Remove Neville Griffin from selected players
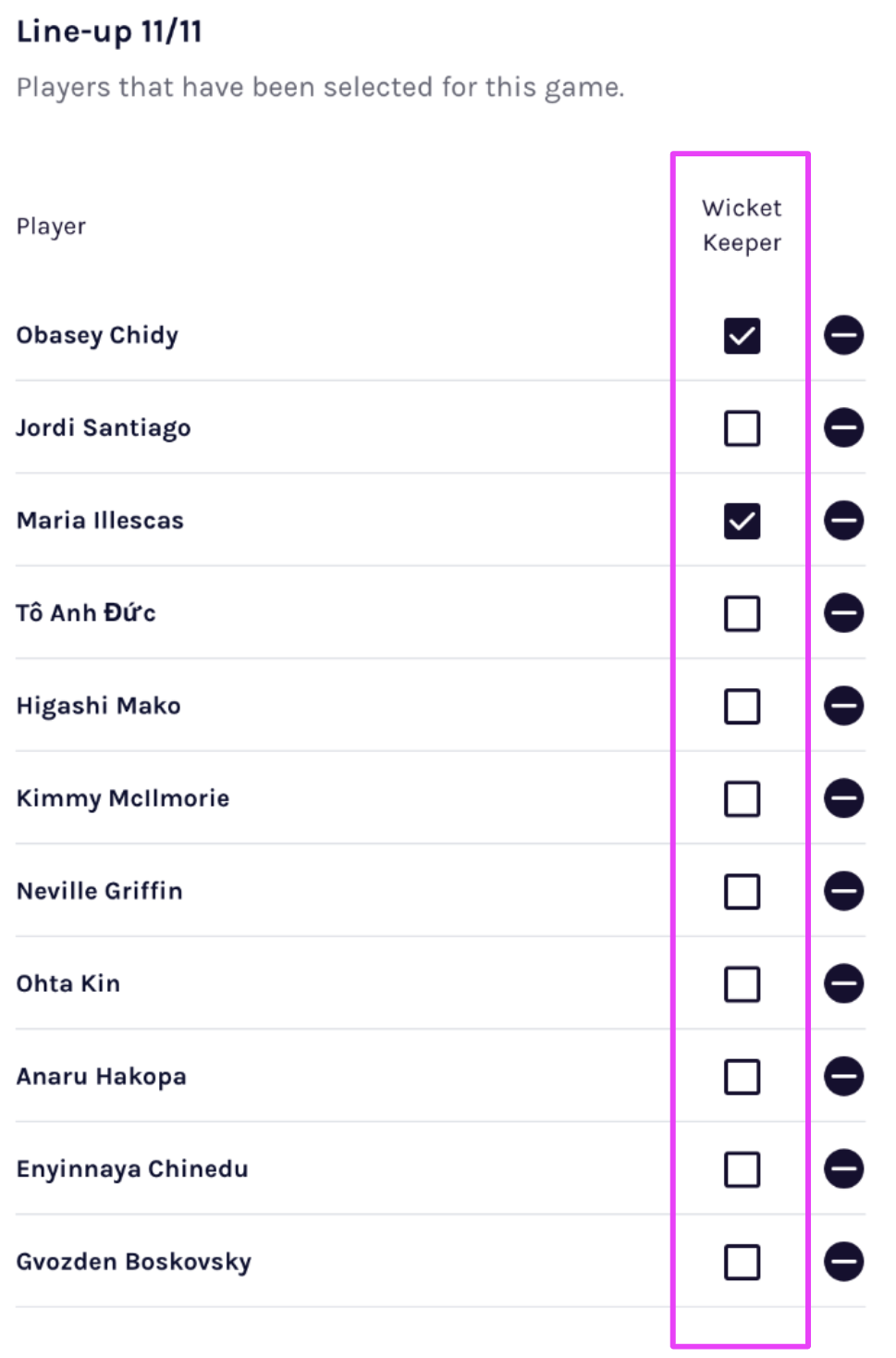Screen dimensions: 896x1358 tap(843, 891)
